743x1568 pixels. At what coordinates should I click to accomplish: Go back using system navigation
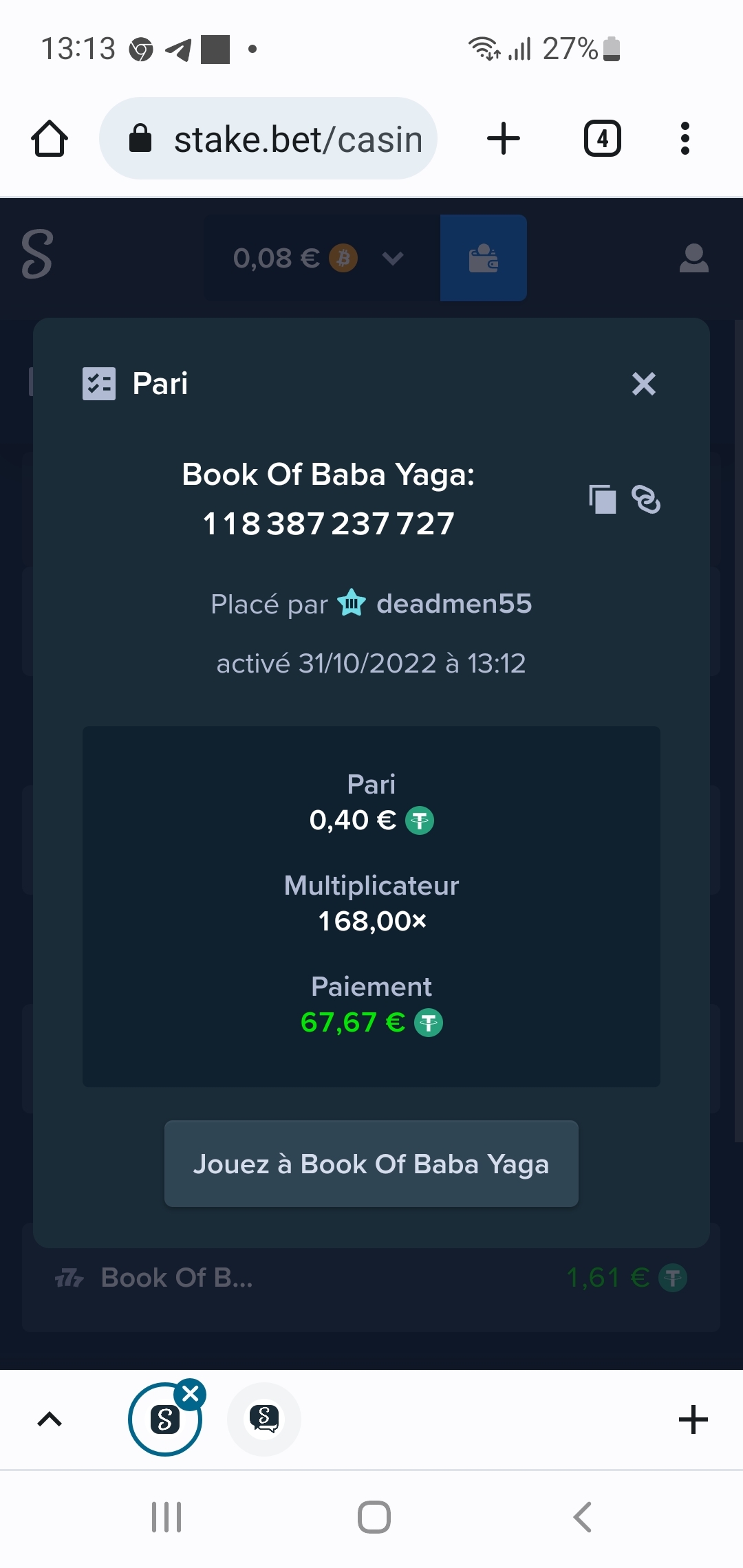point(582,1517)
